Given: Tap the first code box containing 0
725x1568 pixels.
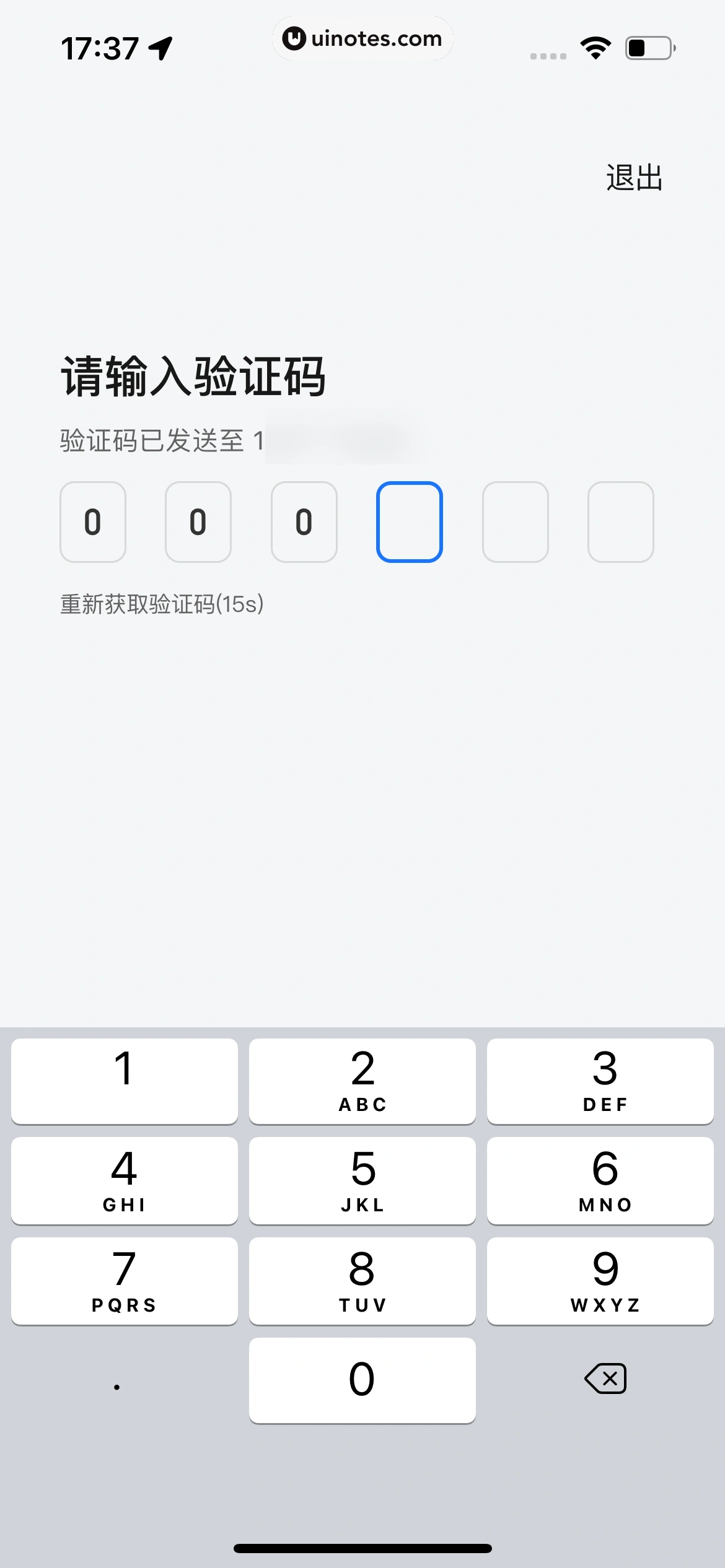Looking at the screenshot, I should point(93,521).
